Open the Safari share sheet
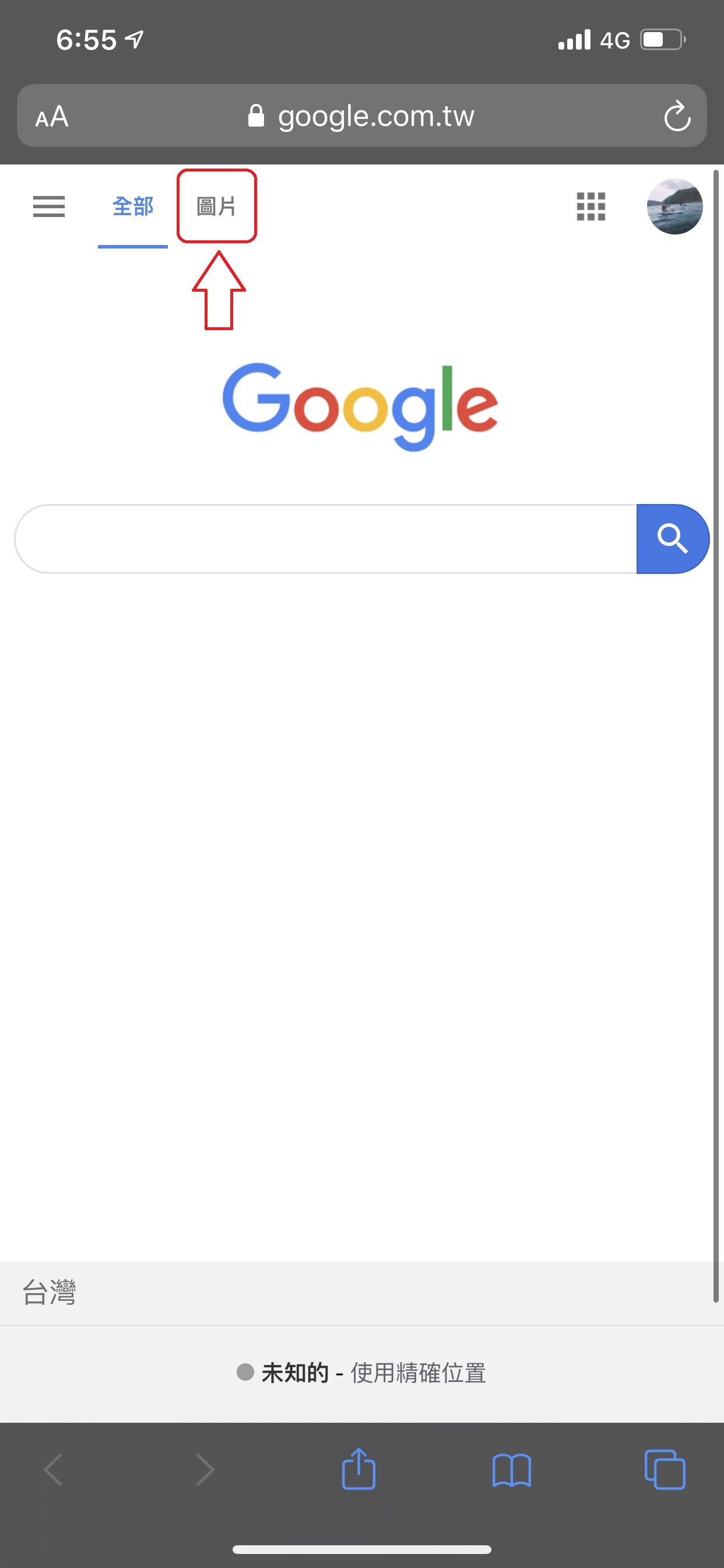 tap(359, 1469)
